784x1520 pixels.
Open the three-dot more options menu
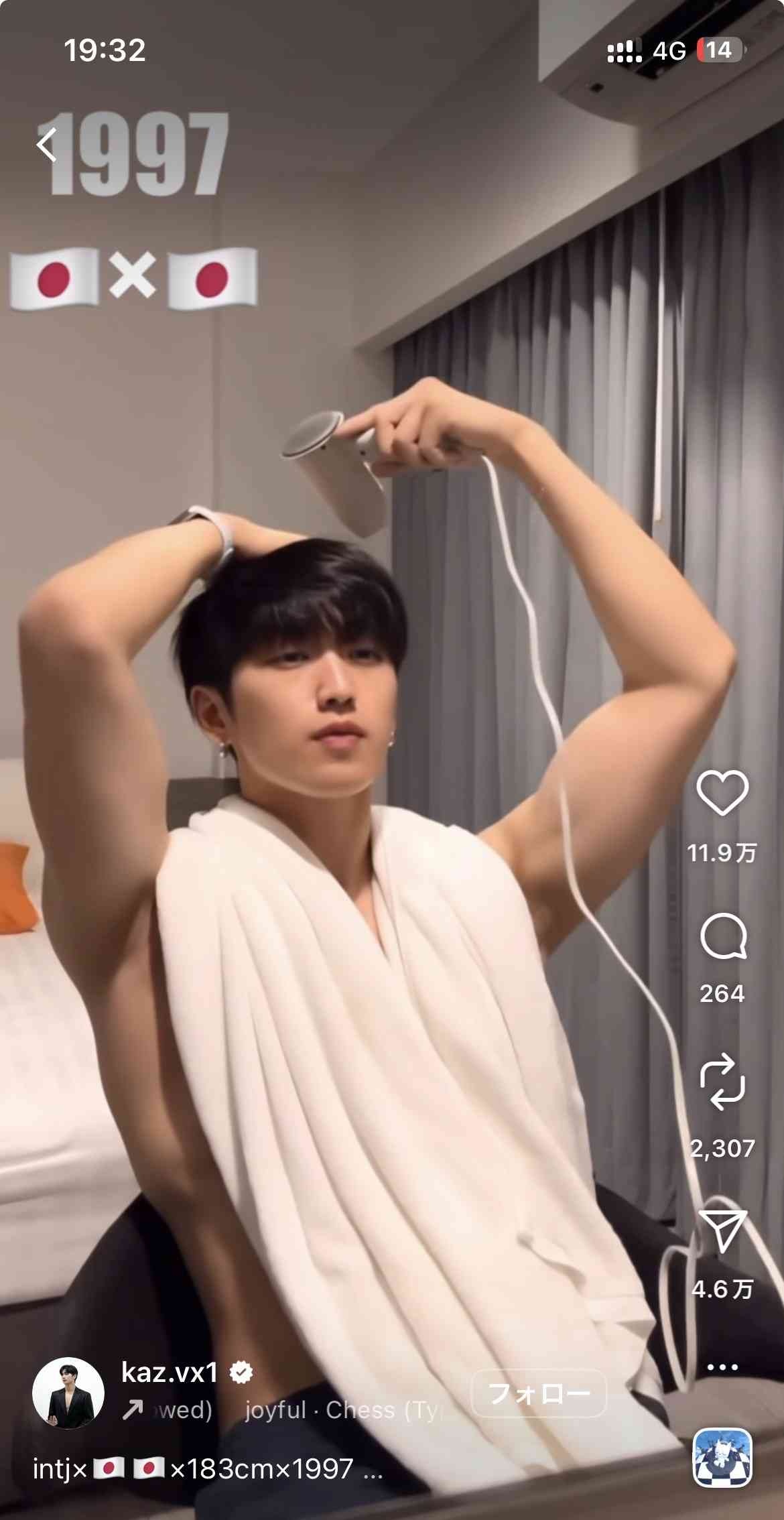tap(722, 1367)
